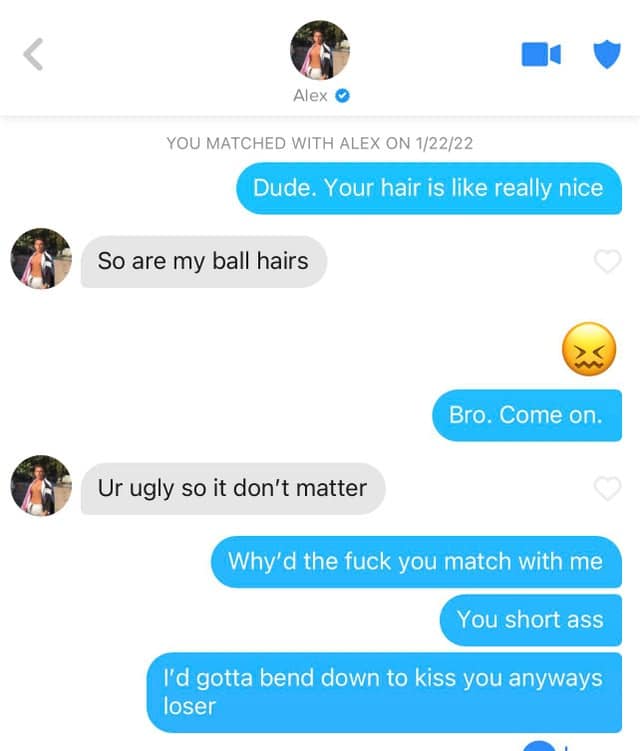Start a video call with Alex
The image size is (640, 751).
541,54
